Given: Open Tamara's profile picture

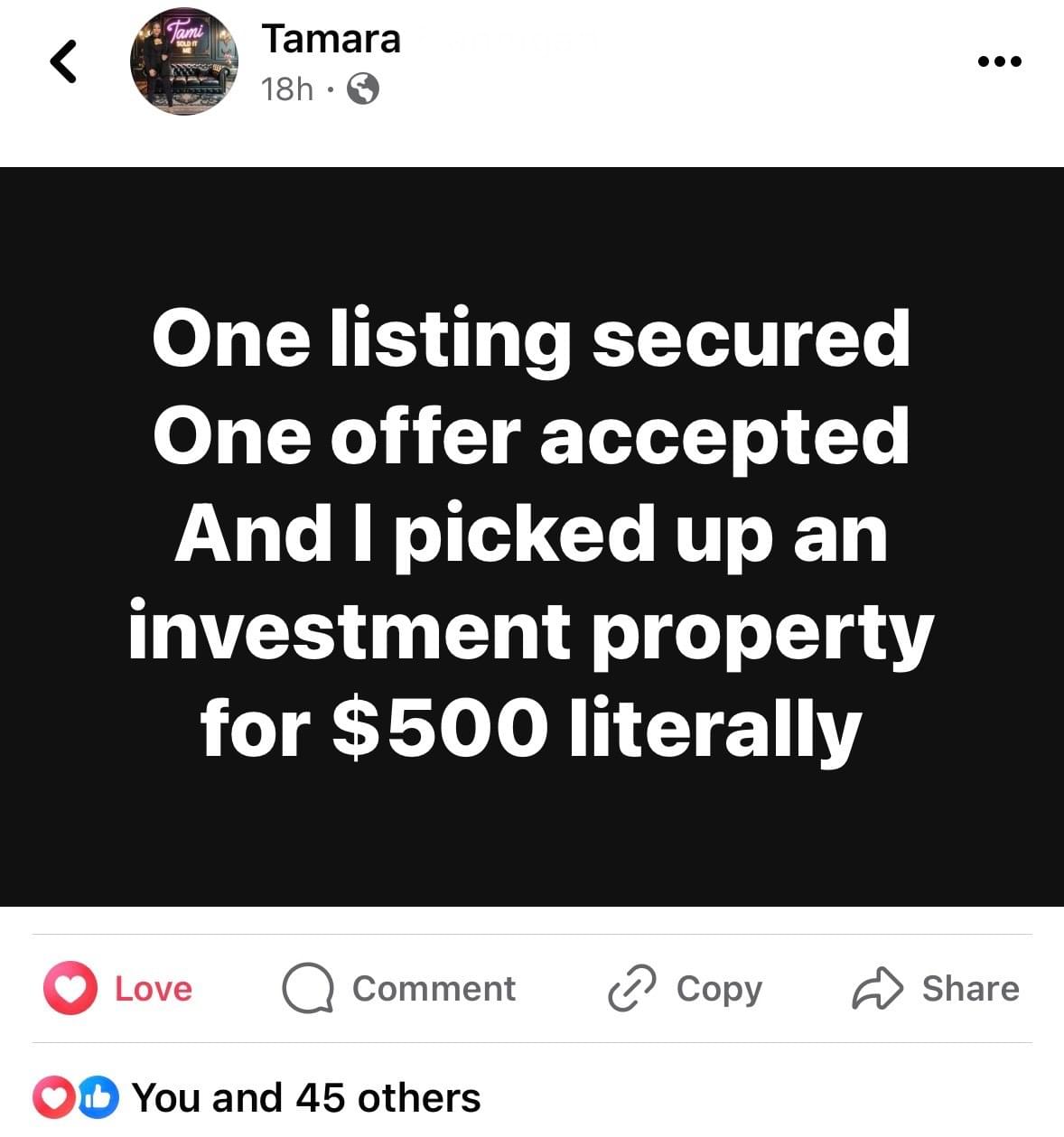Looking at the screenshot, I should pos(183,61).
